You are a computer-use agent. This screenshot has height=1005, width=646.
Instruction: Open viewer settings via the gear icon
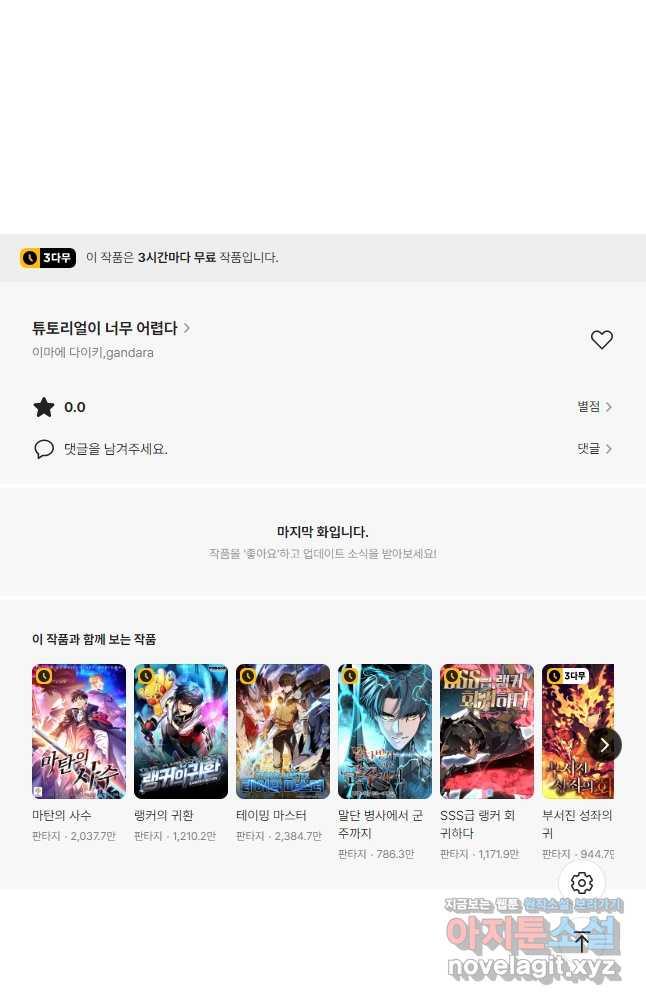(582, 883)
